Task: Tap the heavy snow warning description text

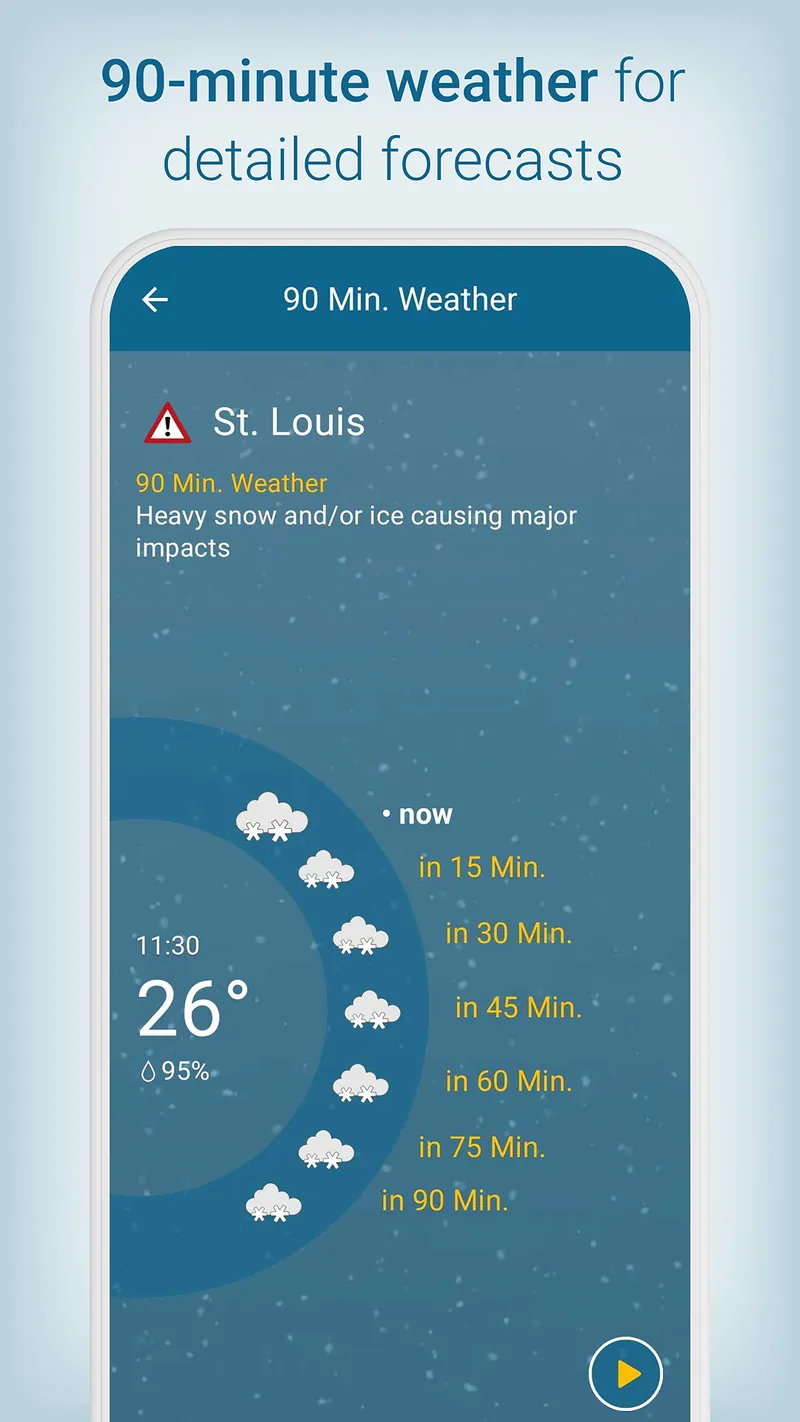Action: click(355, 531)
